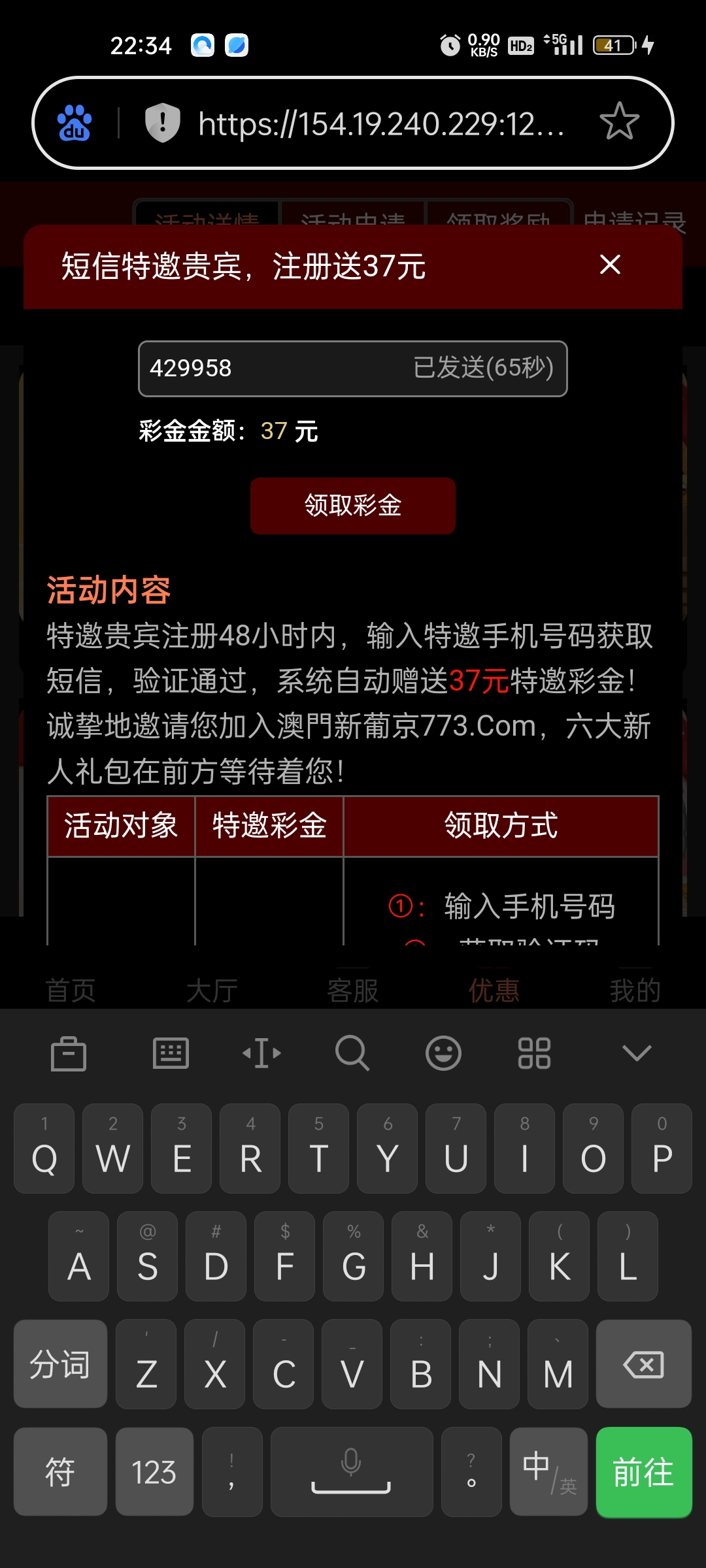Open keyboard layout switch icon

pos(171,1053)
